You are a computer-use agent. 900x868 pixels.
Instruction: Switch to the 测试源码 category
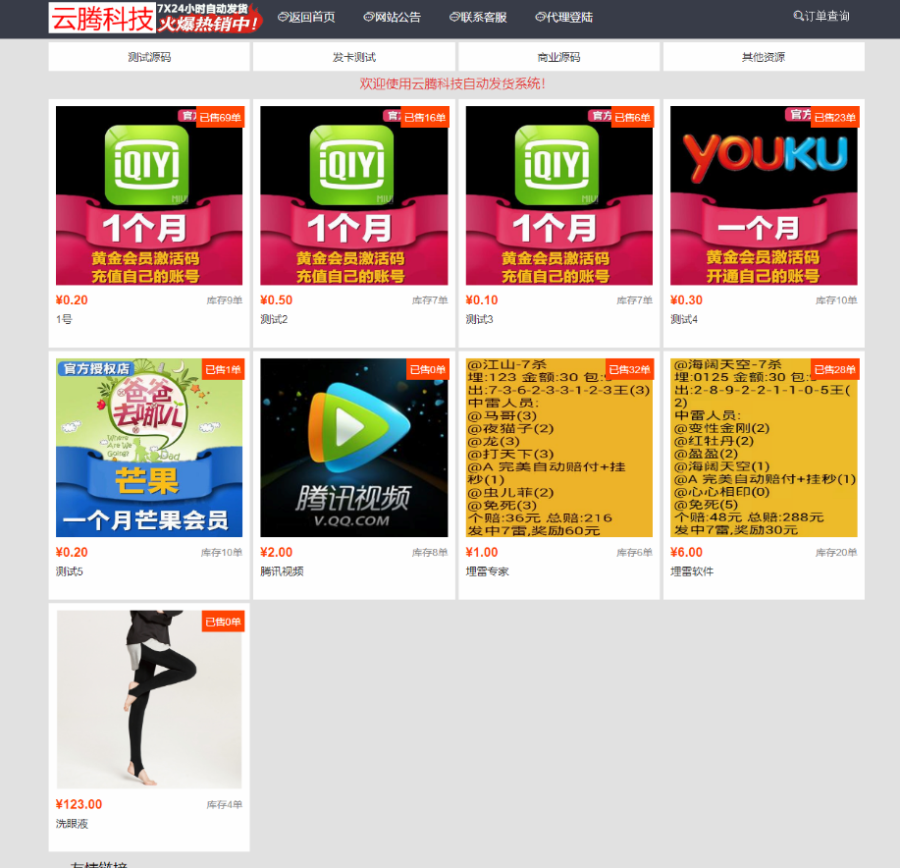(x=149, y=57)
